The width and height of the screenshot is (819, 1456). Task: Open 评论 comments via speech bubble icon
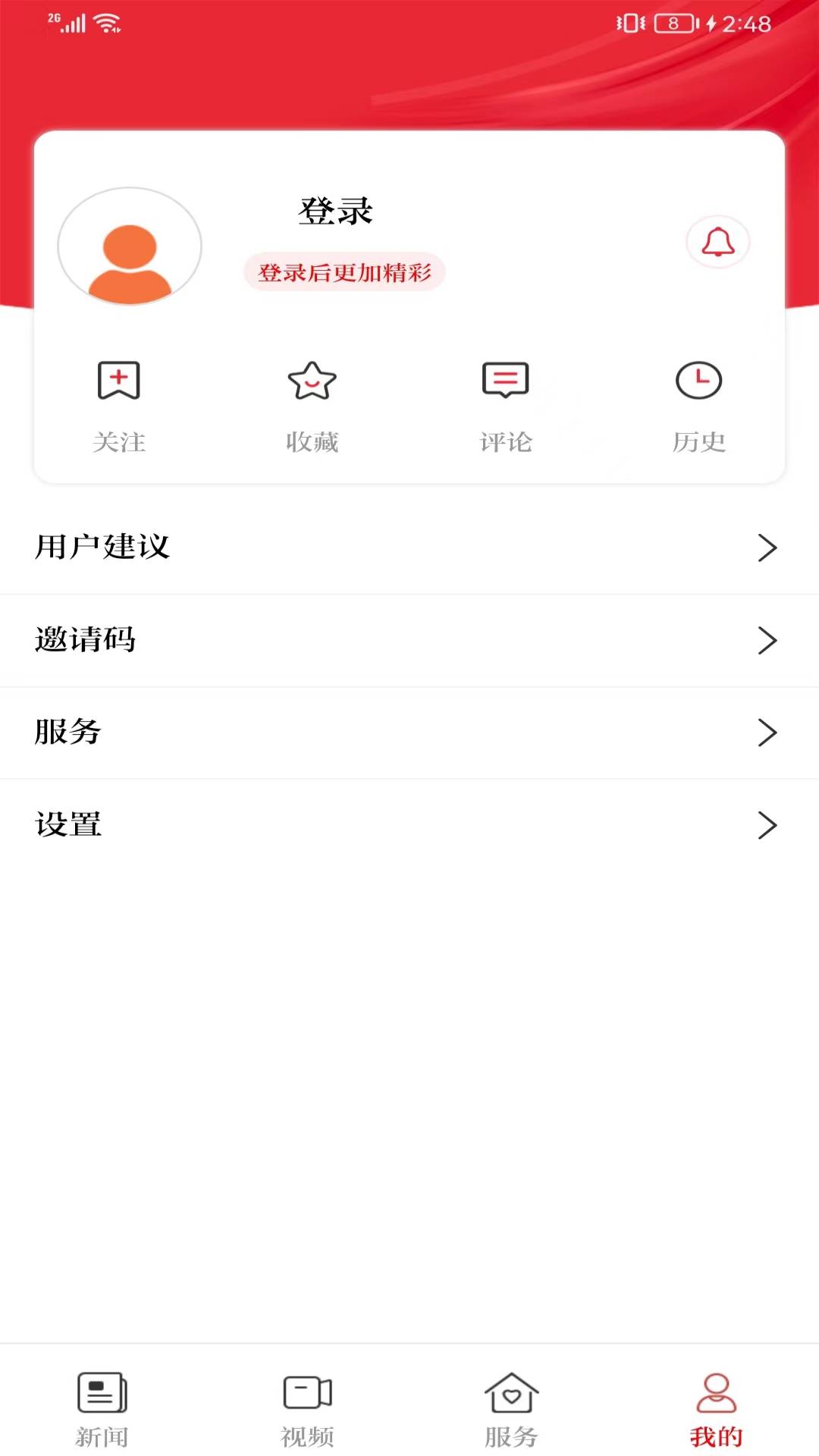click(x=505, y=381)
